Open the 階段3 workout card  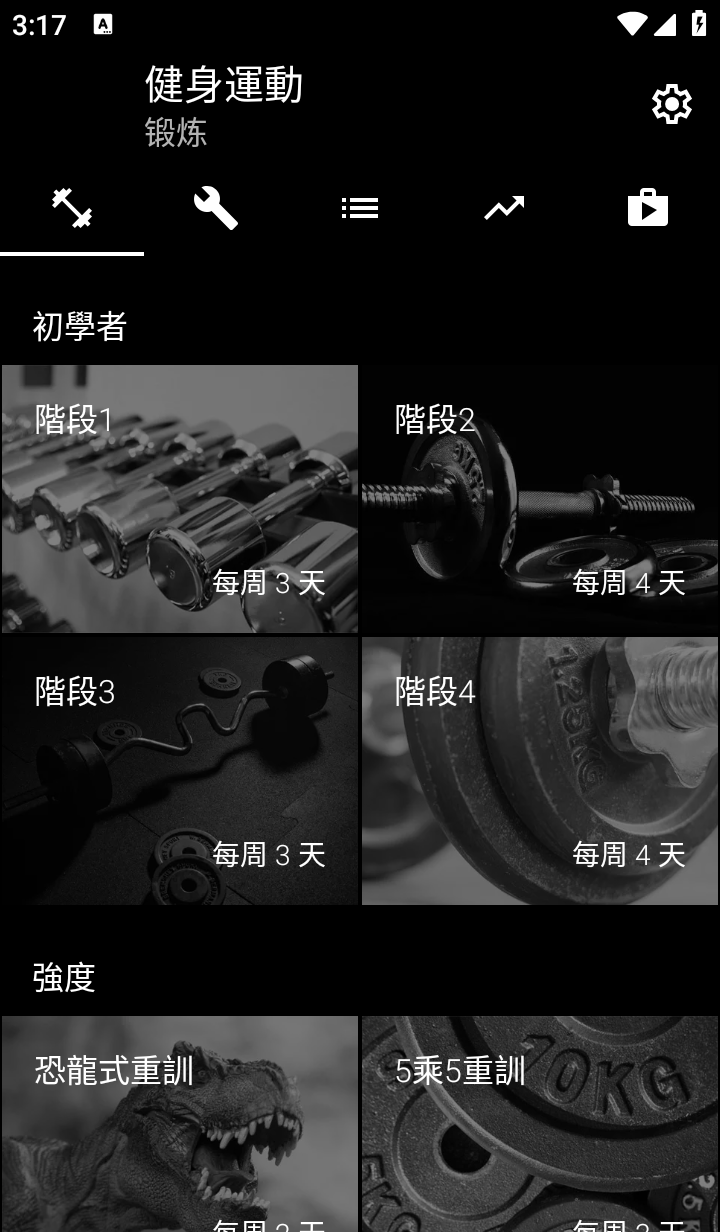[x=180, y=771]
